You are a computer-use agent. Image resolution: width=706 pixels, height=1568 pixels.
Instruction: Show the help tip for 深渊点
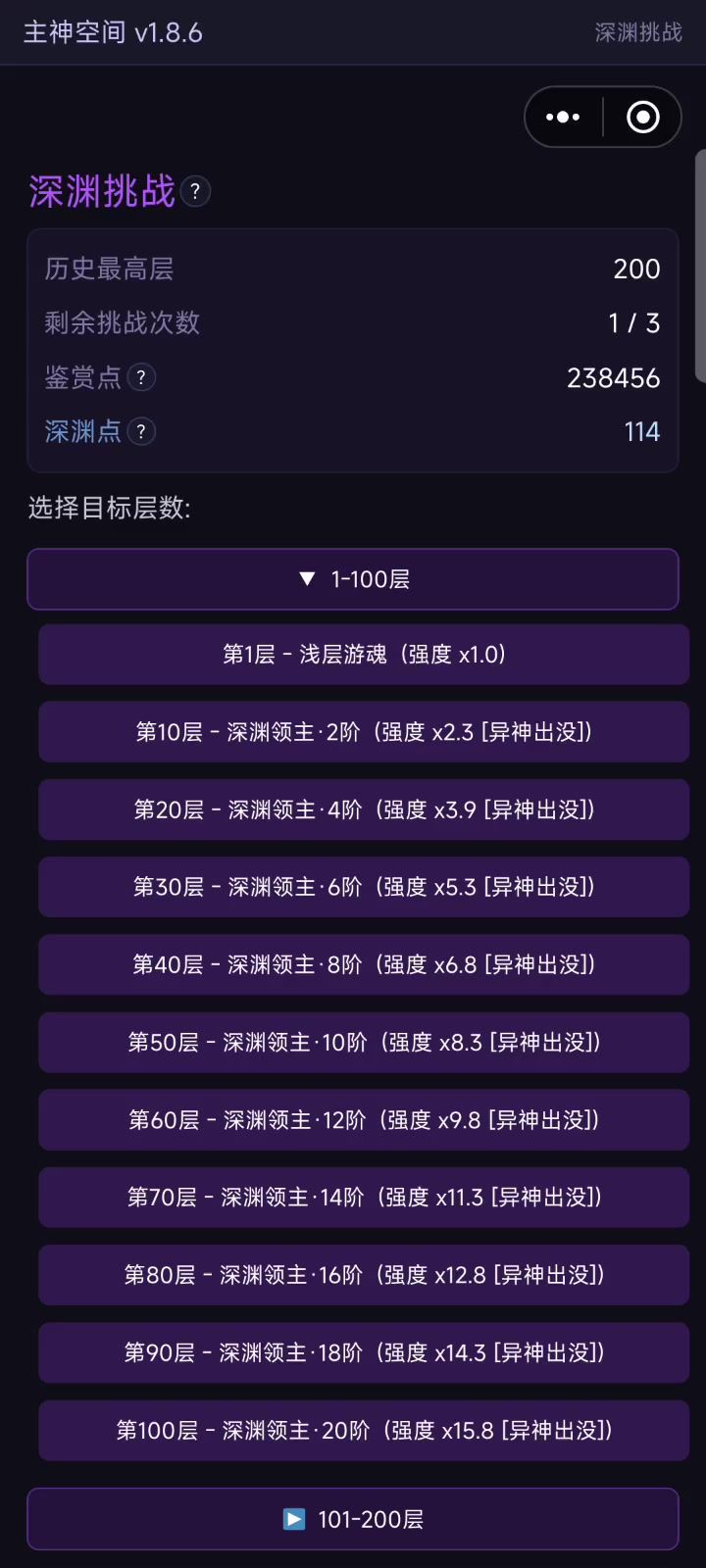click(141, 431)
